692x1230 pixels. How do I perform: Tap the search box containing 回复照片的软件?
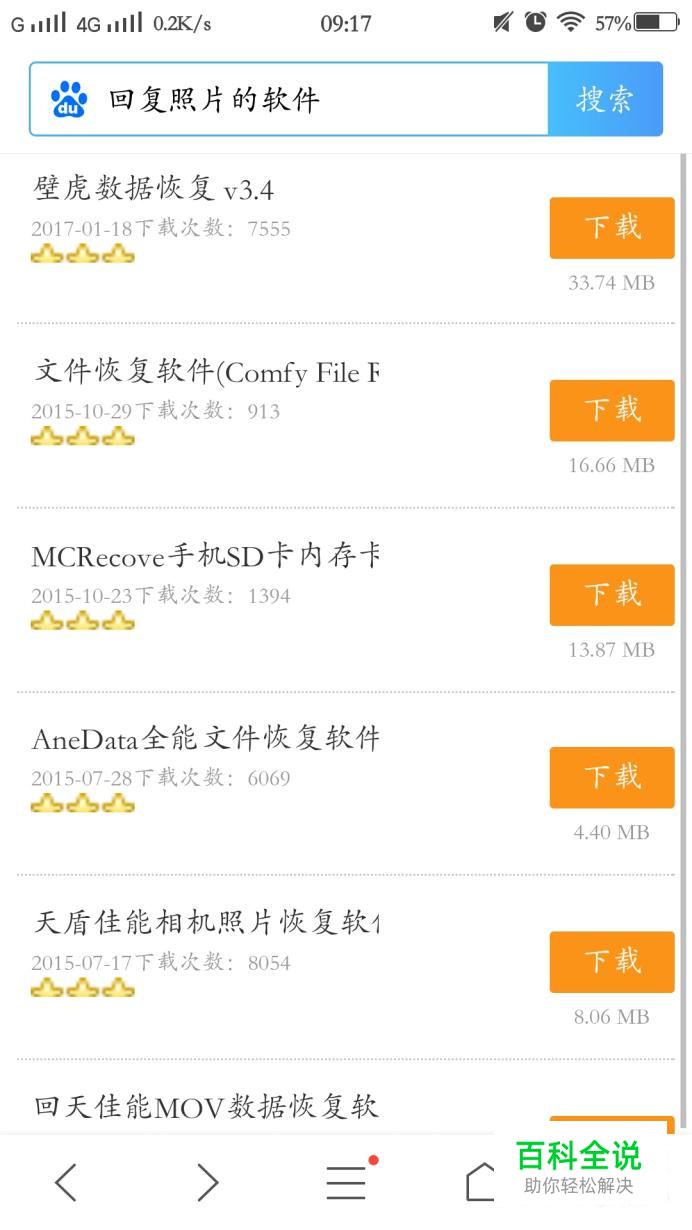pos(289,99)
